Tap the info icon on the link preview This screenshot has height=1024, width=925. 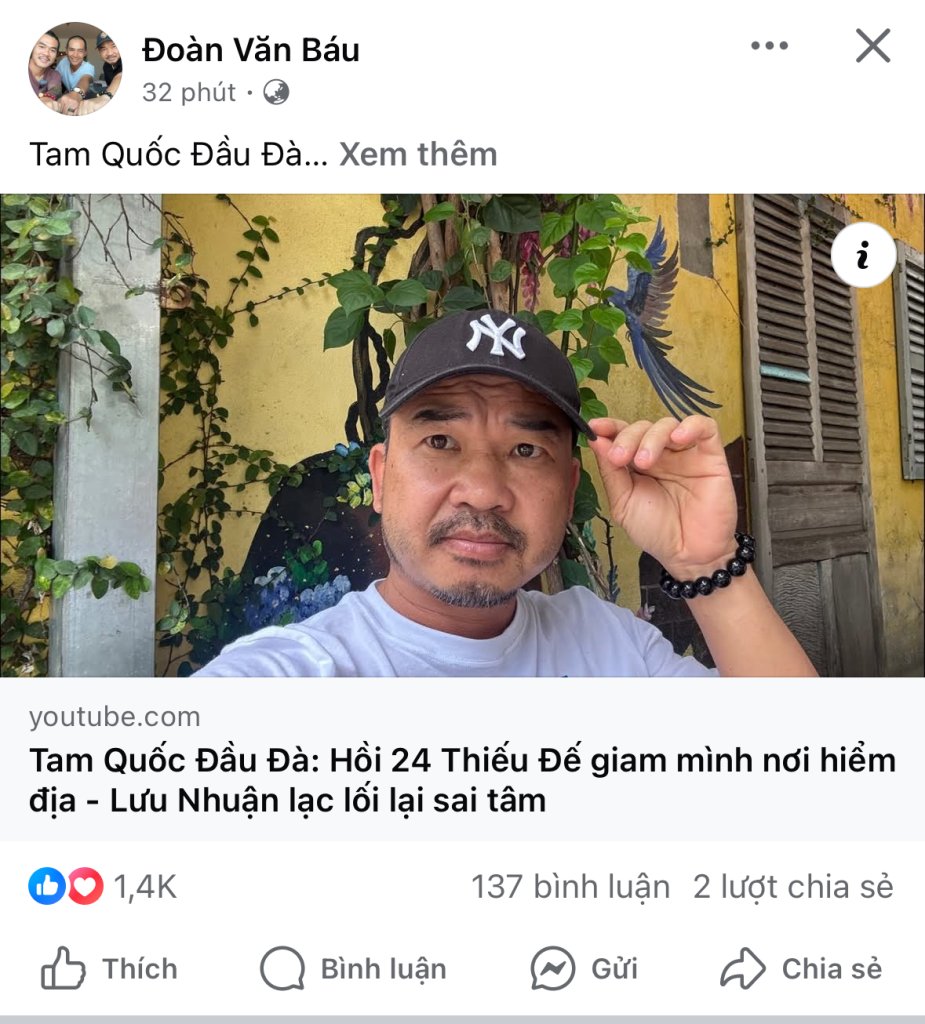[863, 256]
